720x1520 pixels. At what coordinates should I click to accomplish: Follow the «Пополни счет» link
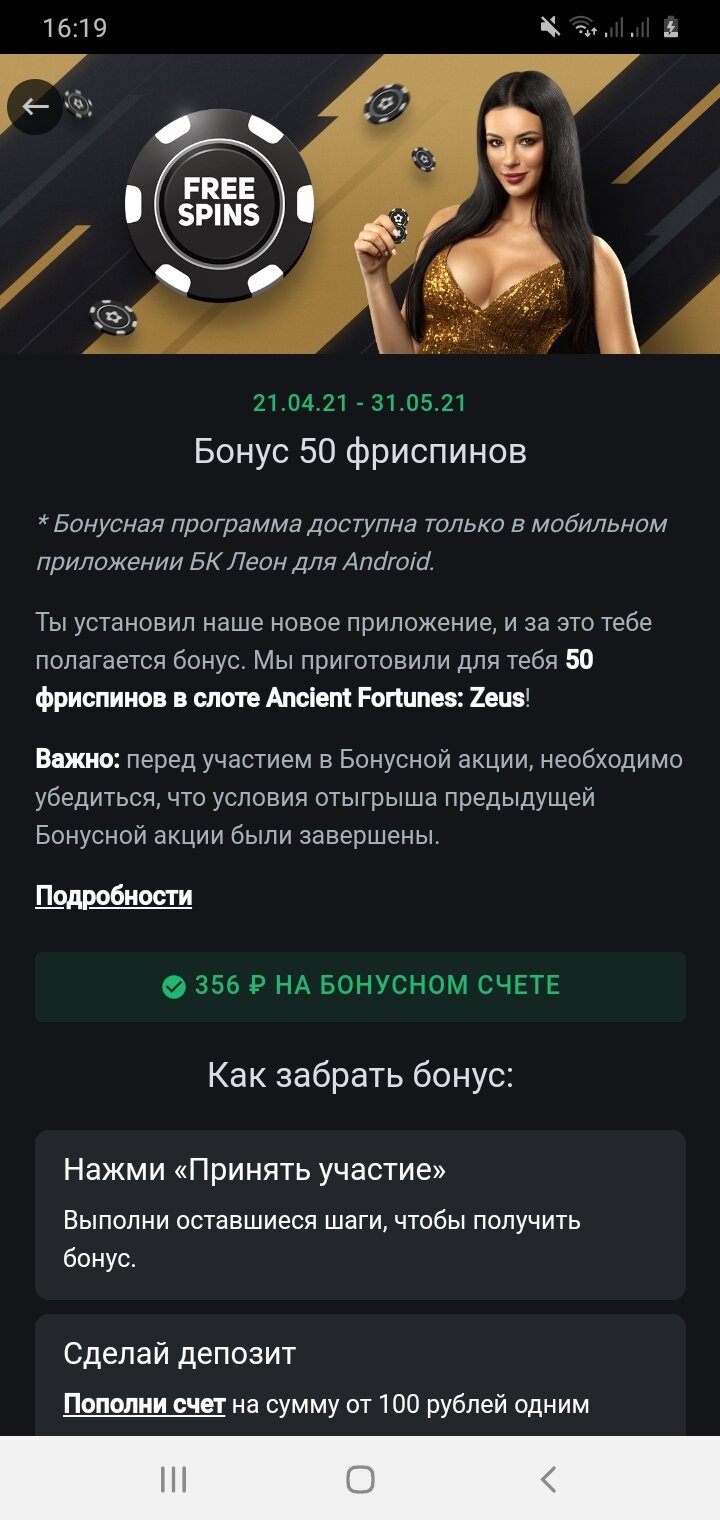[144, 1404]
